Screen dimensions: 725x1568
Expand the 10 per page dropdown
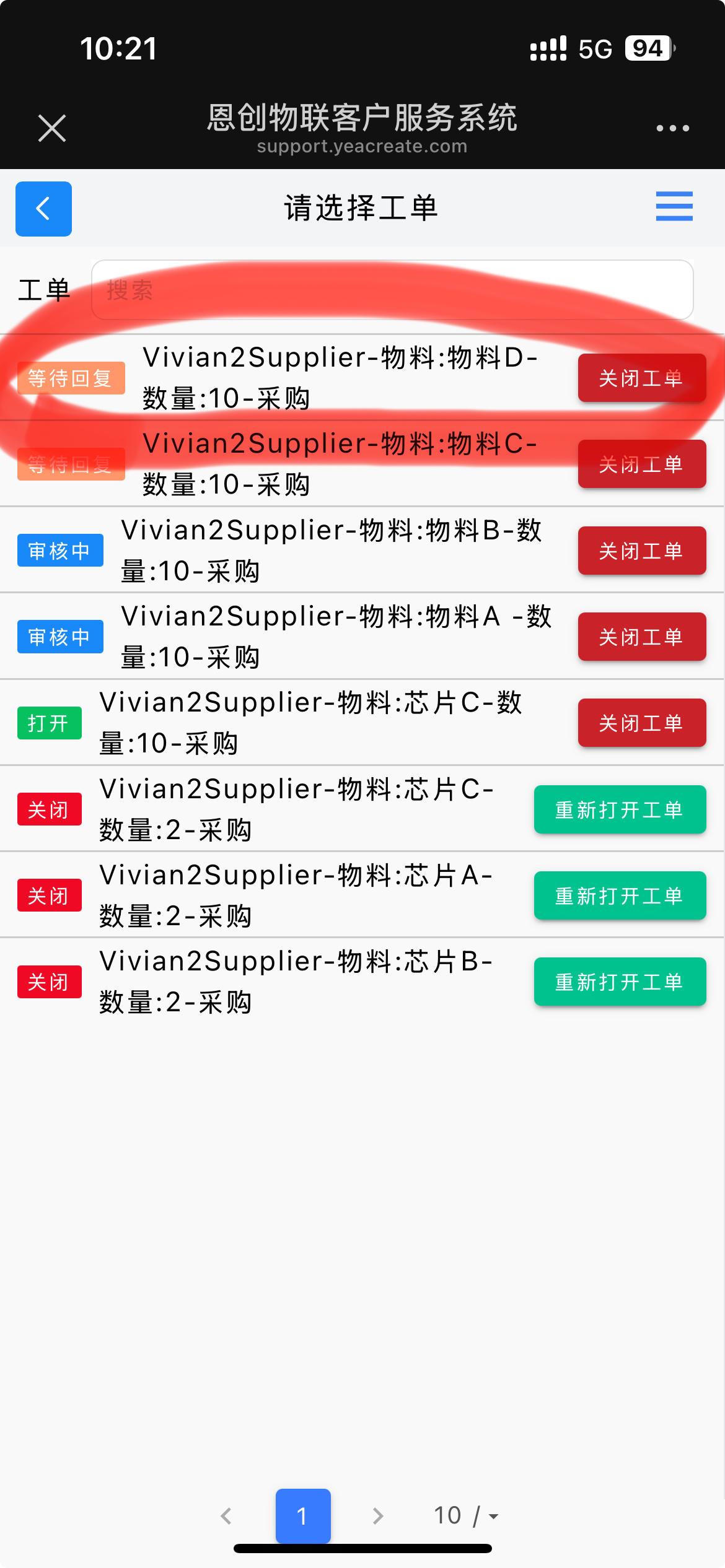(x=466, y=1515)
